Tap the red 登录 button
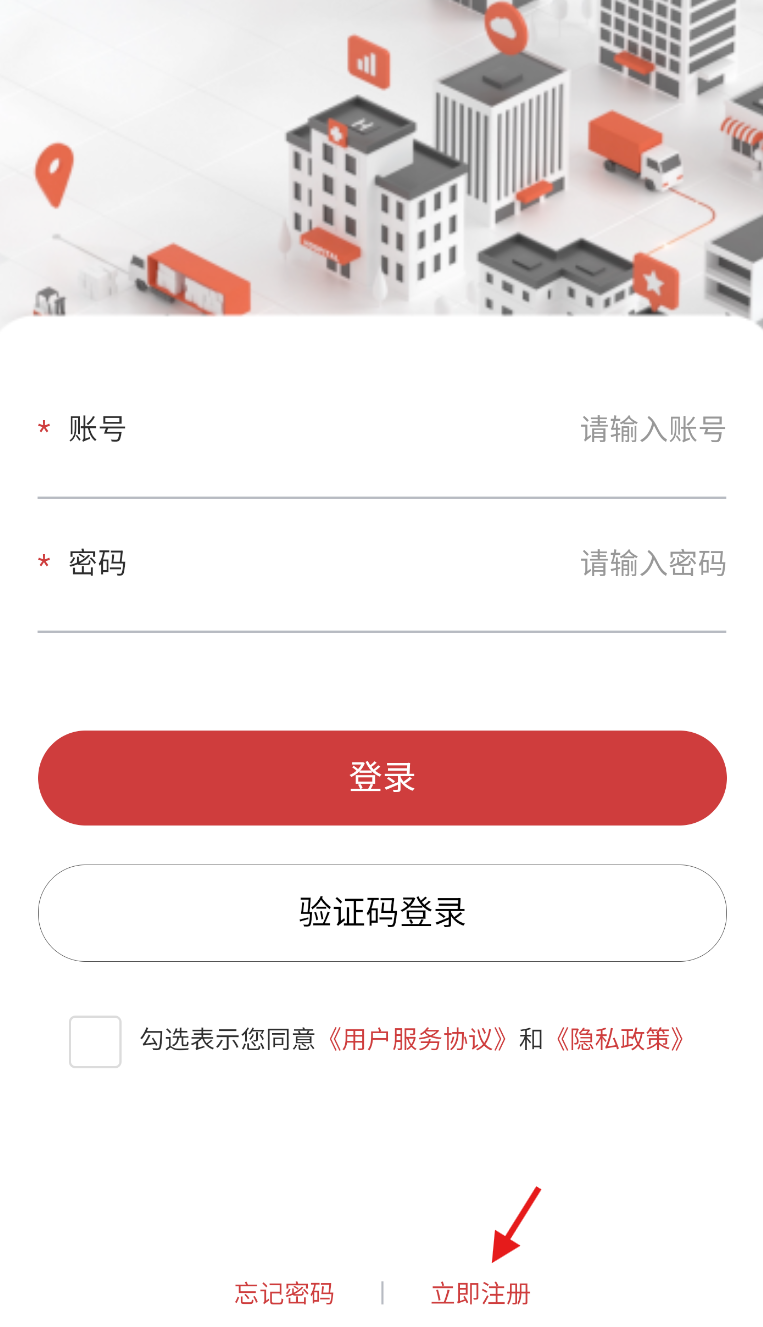Viewport: 763px width, 1327px height. (x=382, y=778)
